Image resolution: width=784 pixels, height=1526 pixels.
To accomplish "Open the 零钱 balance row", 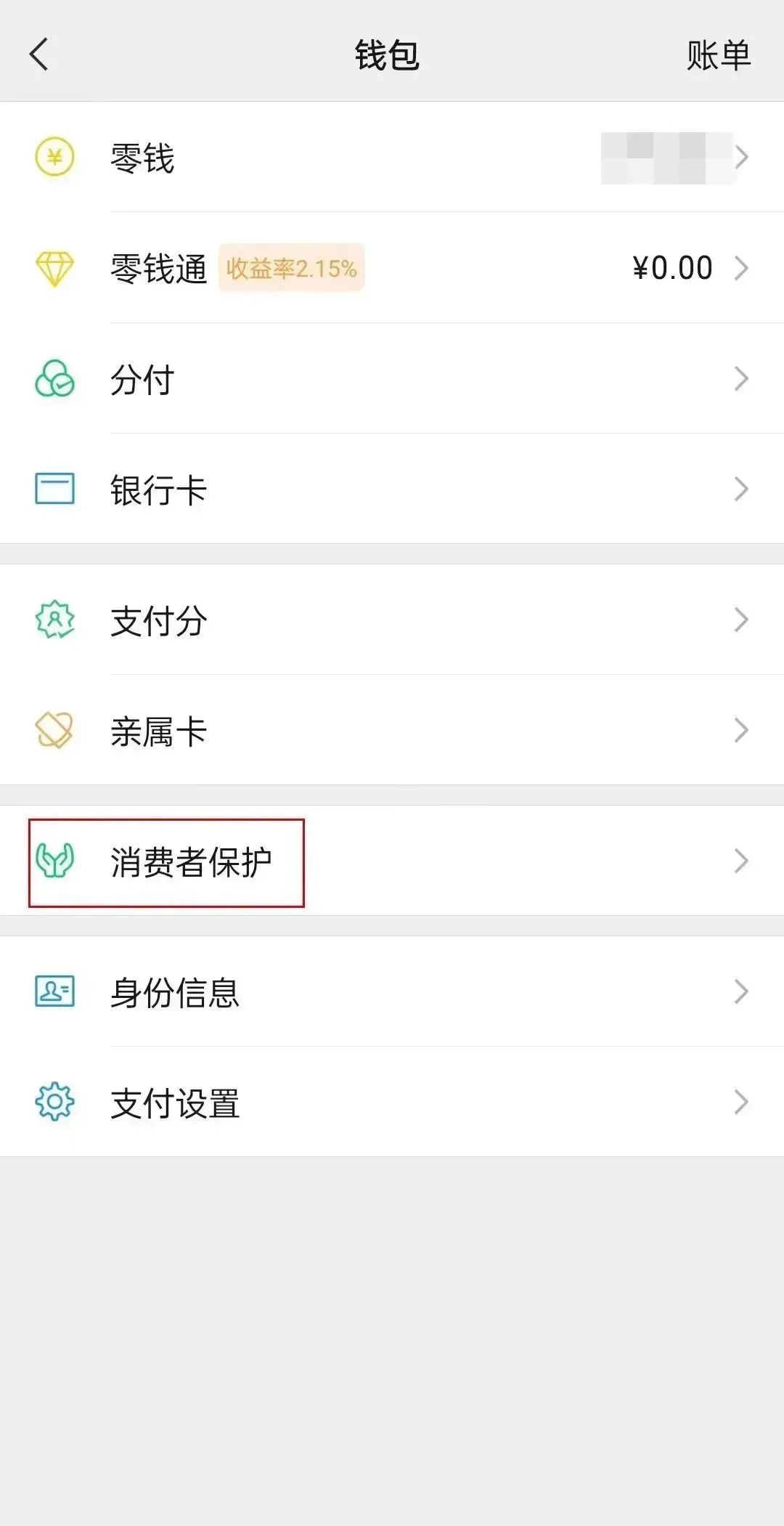I will [392, 157].
